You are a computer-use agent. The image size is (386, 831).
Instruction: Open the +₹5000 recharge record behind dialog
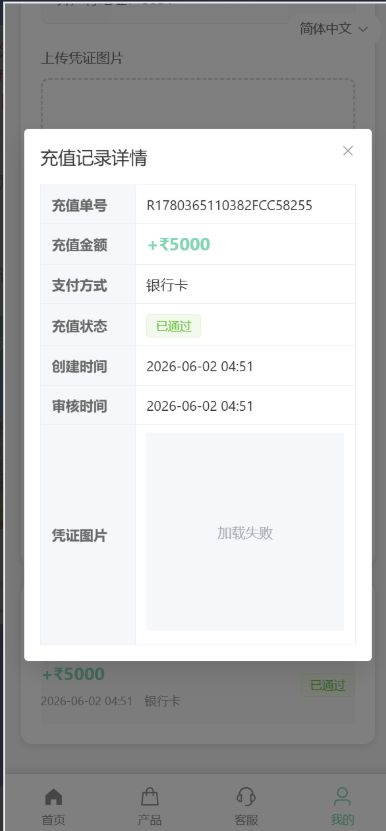(198, 689)
